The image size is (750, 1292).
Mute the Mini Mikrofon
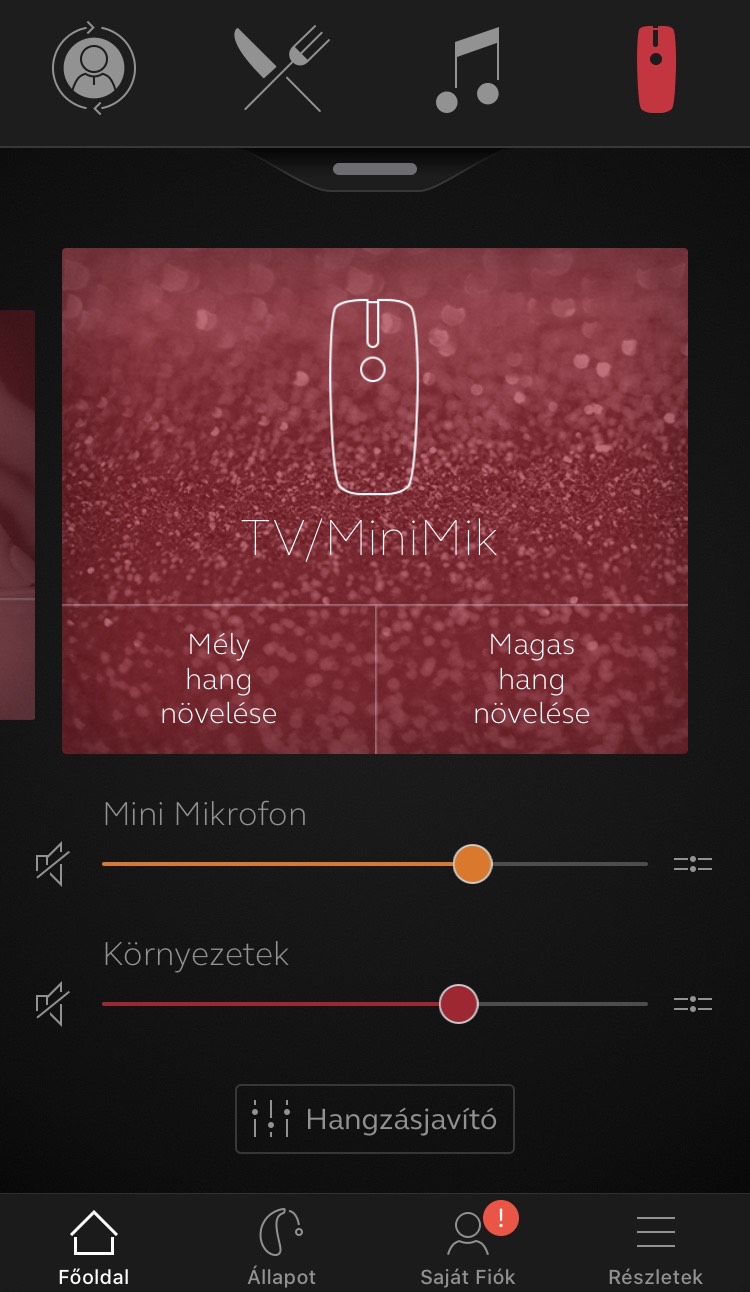pyautogui.click(x=53, y=864)
